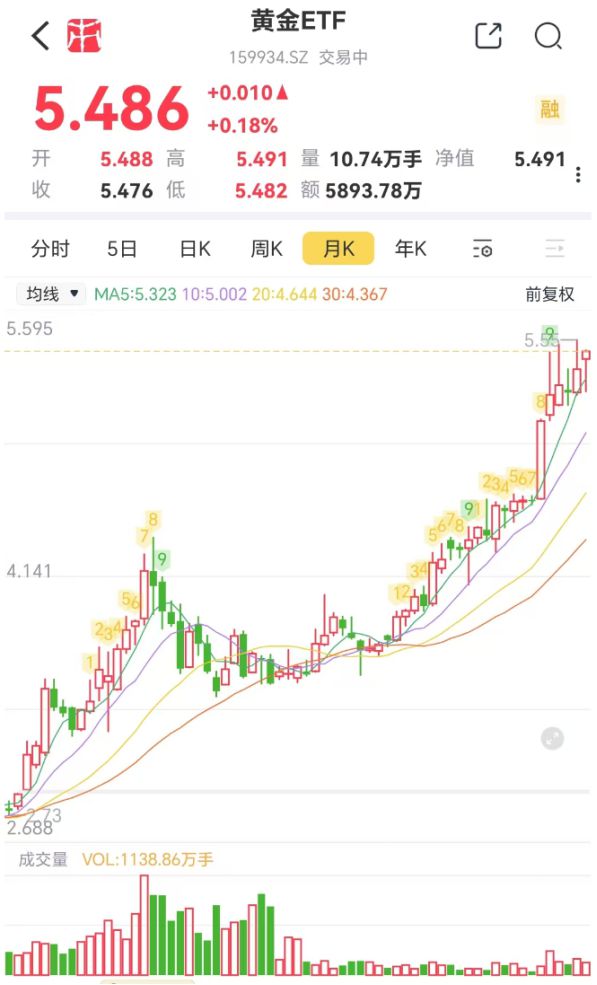Tap the 成交量 indicator label

(43, 859)
